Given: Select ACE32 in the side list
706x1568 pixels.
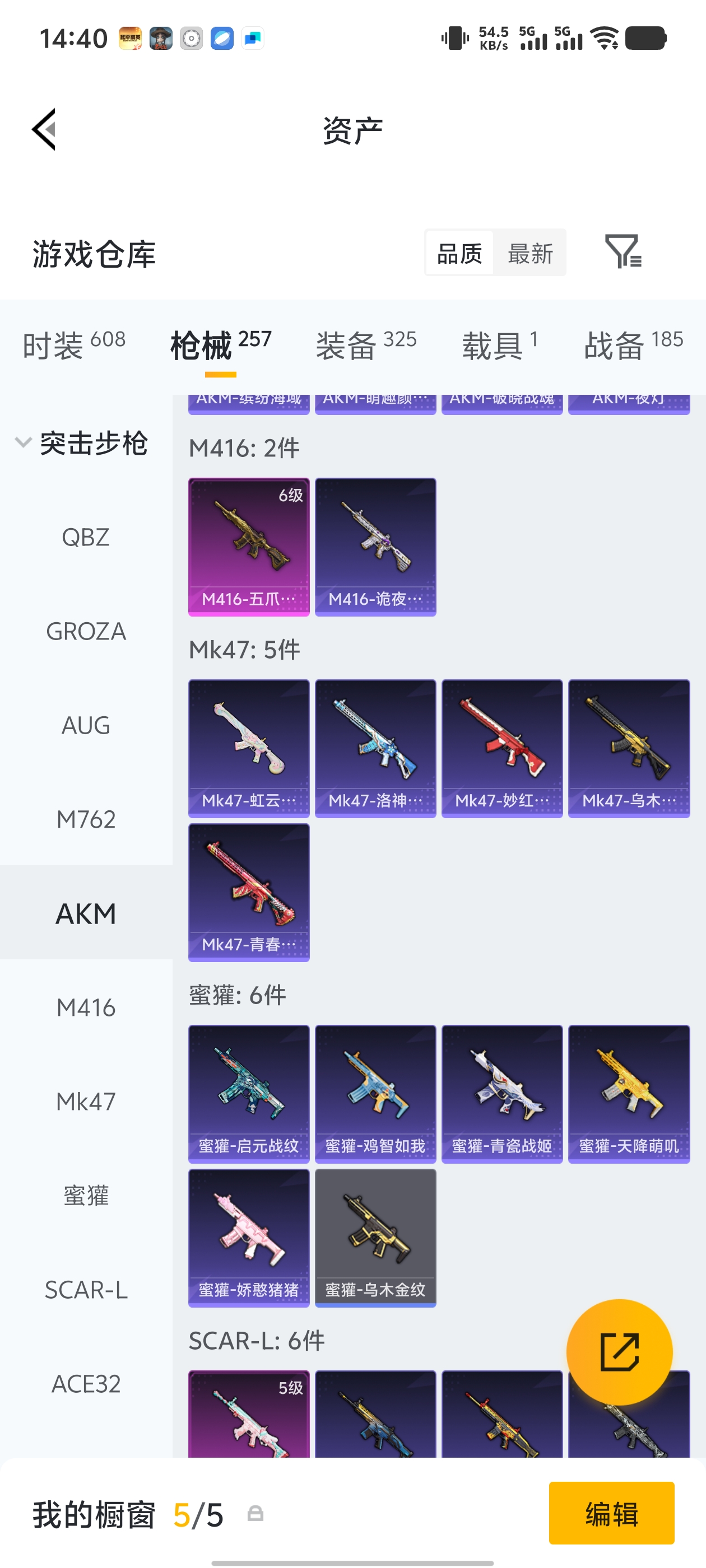Looking at the screenshot, I should click(x=86, y=1384).
